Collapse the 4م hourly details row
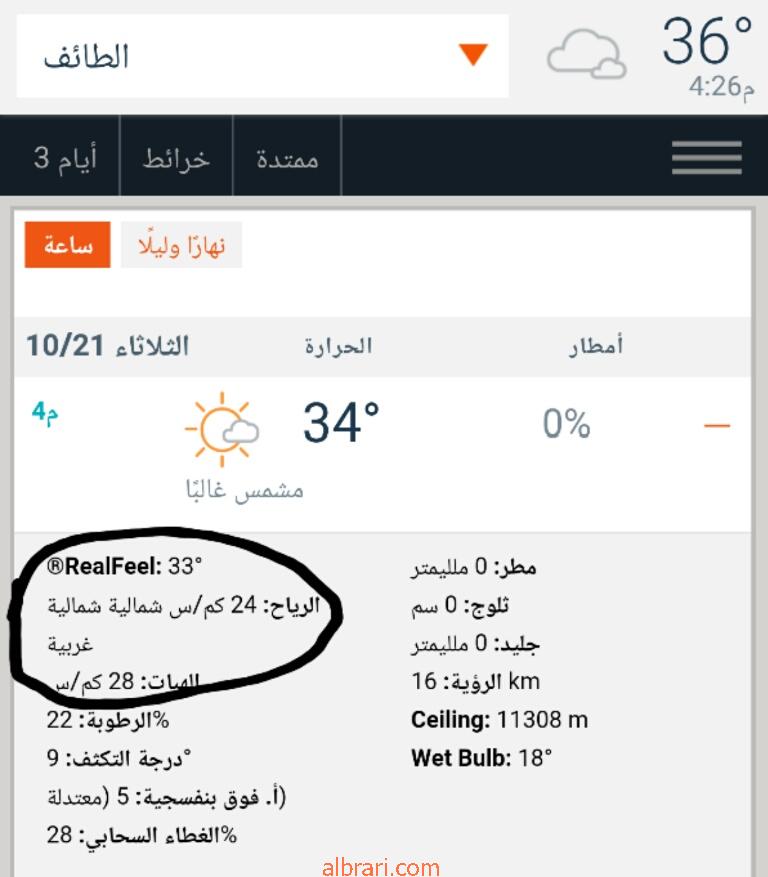The height and width of the screenshot is (877, 768). point(717,426)
